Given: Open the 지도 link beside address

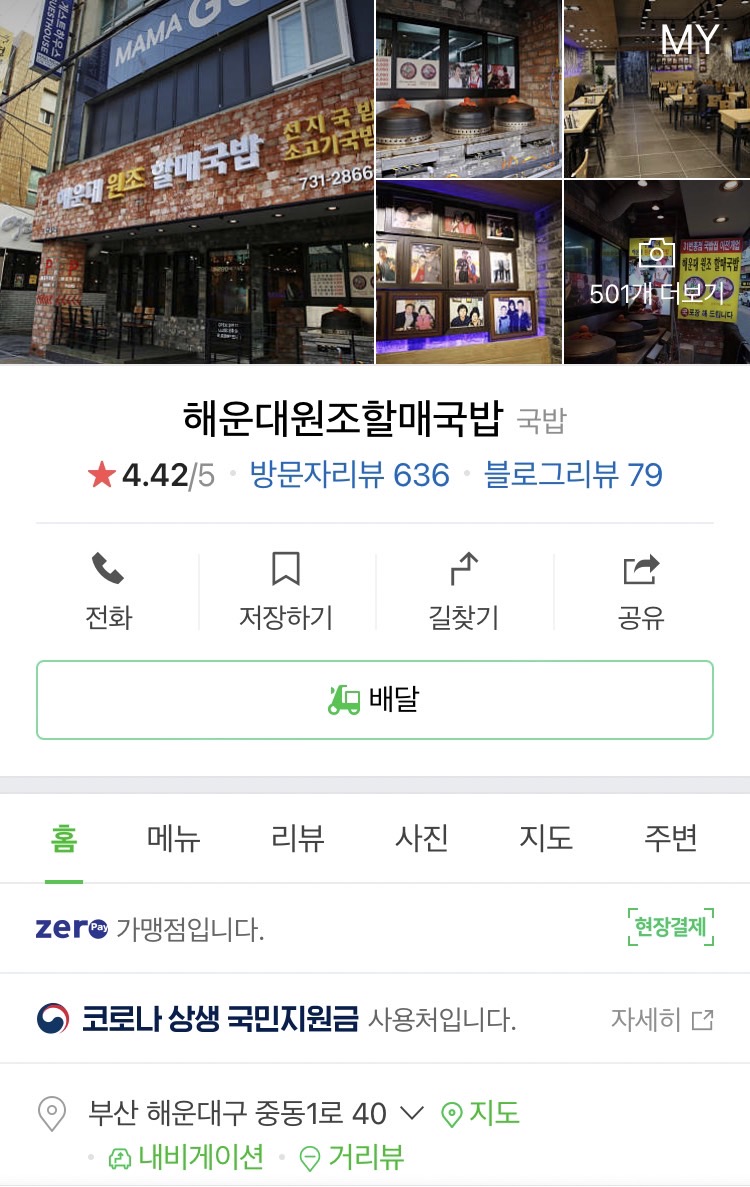Looking at the screenshot, I should tap(481, 1113).
